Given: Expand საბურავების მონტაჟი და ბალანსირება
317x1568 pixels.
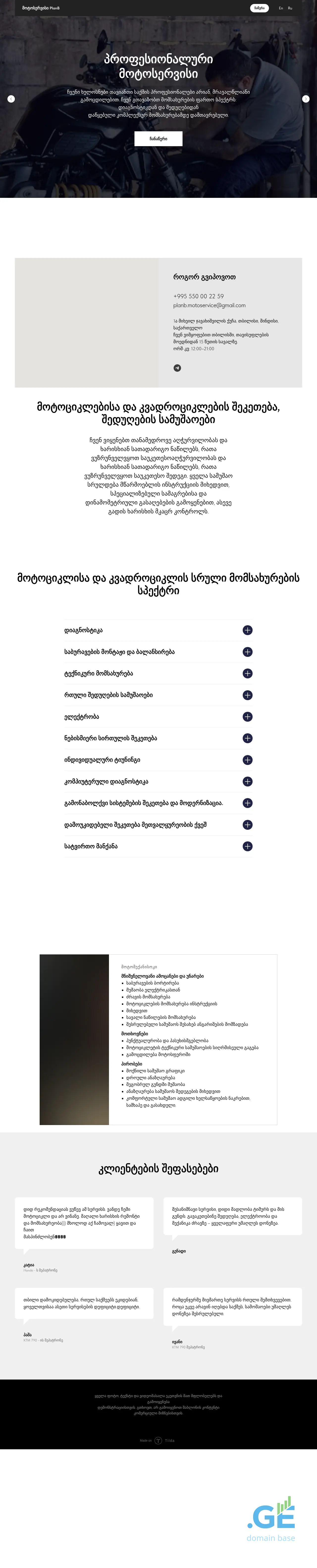Looking at the screenshot, I should 247,652.
